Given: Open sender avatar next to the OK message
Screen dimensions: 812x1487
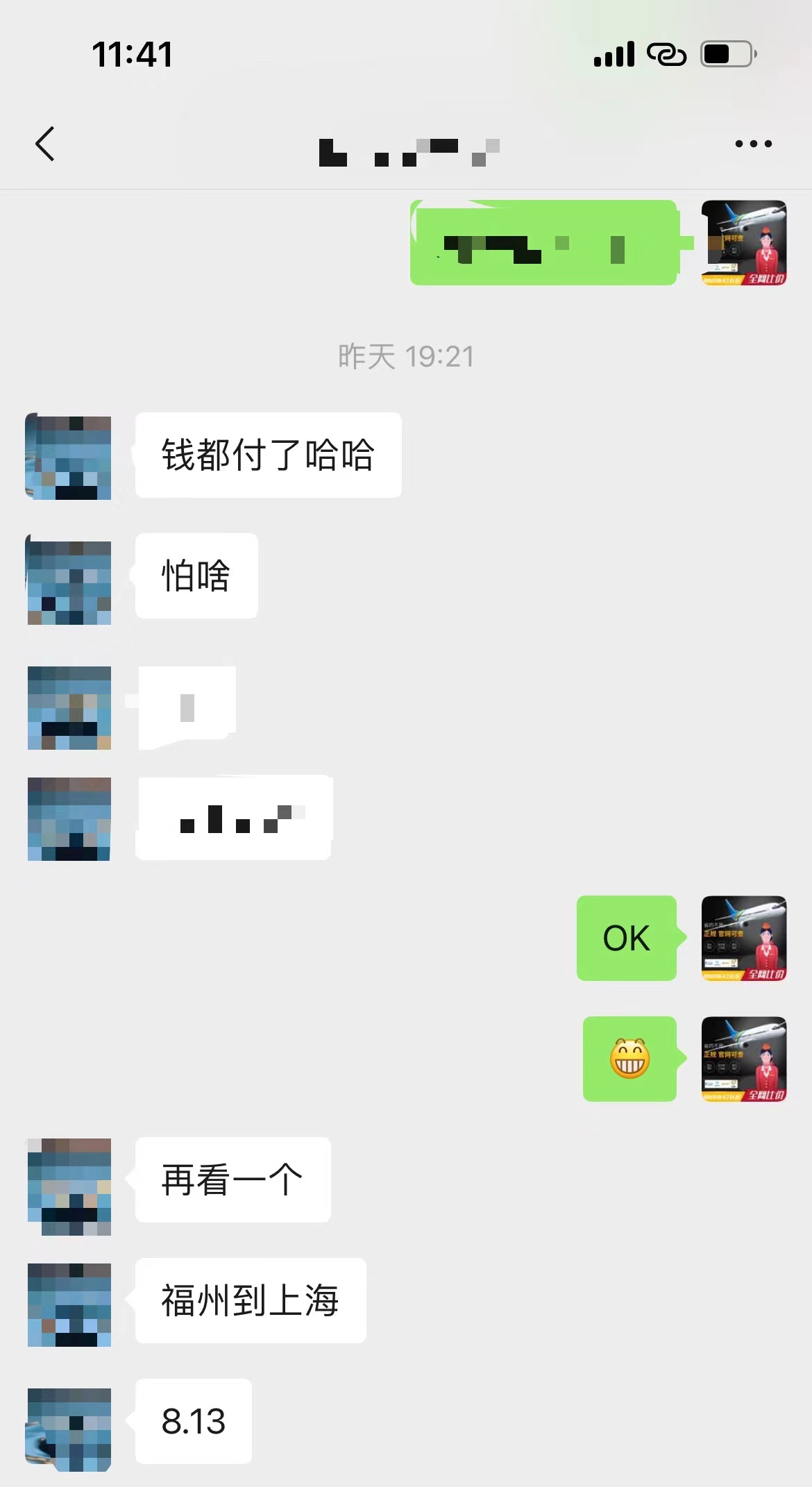Looking at the screenshot, I should (x=743, y=938).
